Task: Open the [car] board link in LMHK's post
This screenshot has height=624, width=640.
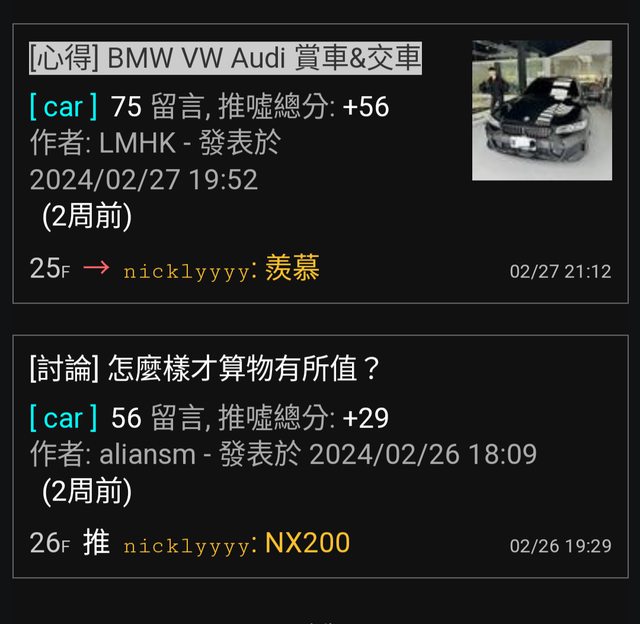Action: click(64, 107)
